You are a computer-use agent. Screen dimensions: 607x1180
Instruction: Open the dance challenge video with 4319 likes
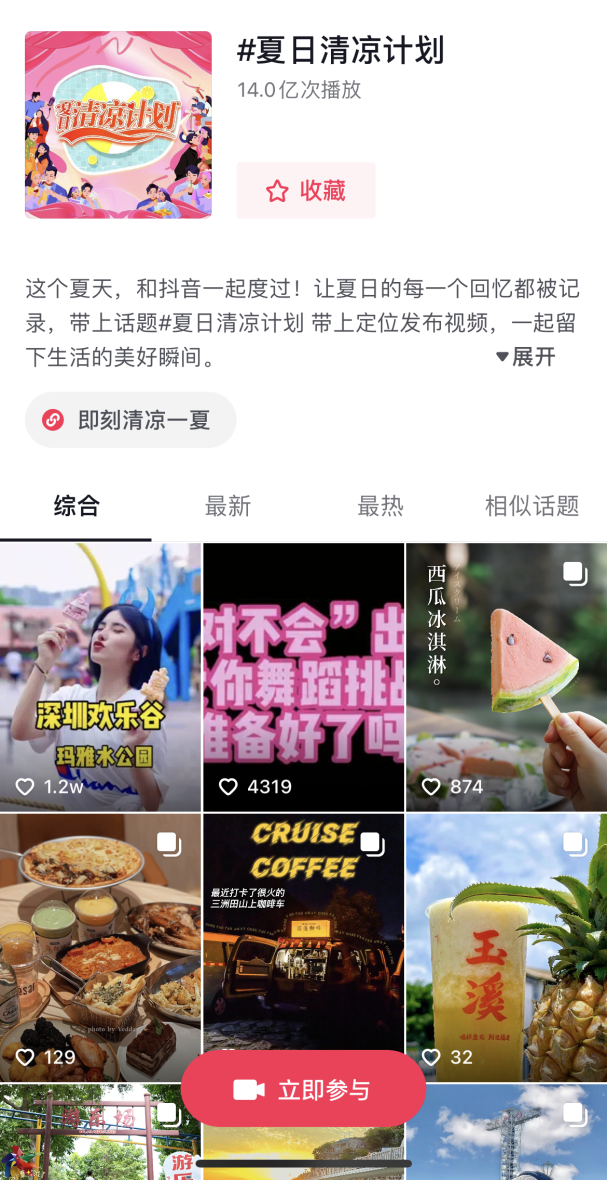point(303,675)
